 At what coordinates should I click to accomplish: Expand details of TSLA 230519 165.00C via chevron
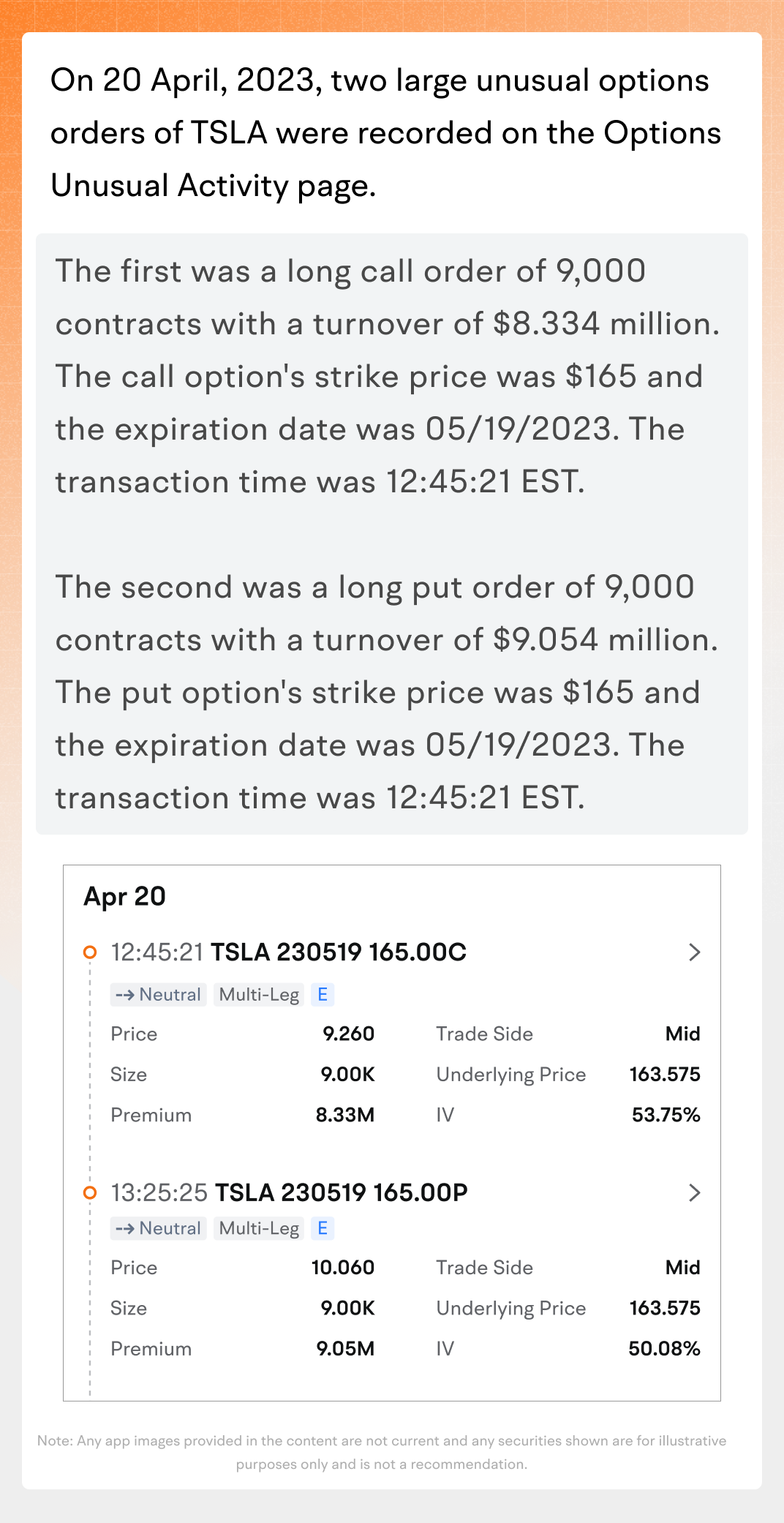click(696, 952)
